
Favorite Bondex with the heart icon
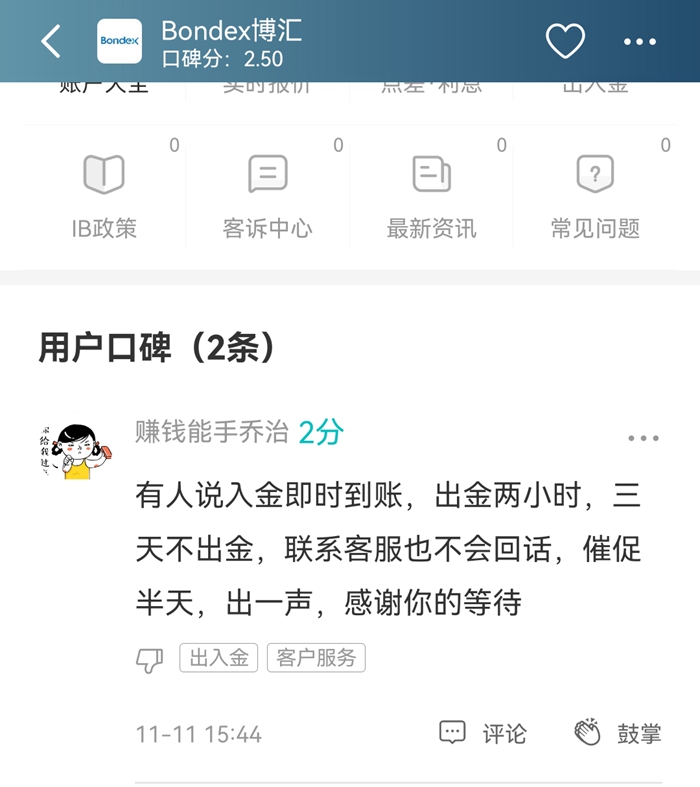pos(565,41)
